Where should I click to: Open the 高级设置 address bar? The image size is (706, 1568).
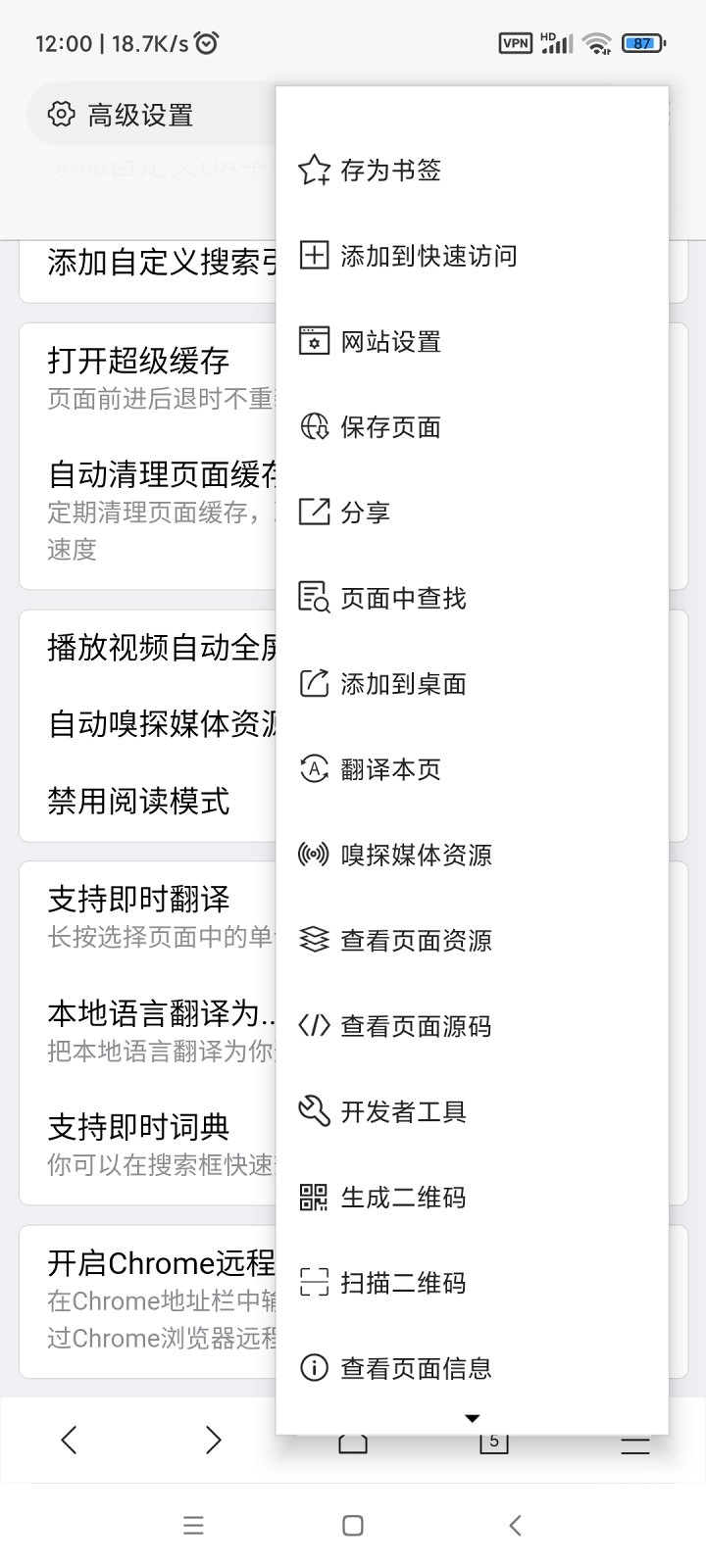pos(140,116)
